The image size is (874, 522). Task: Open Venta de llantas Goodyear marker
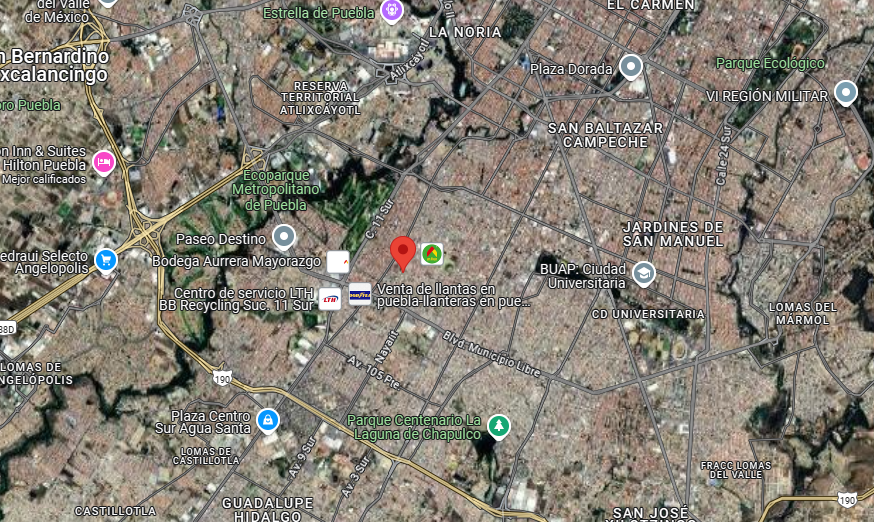pyautogui.click(x=360, y=294)
